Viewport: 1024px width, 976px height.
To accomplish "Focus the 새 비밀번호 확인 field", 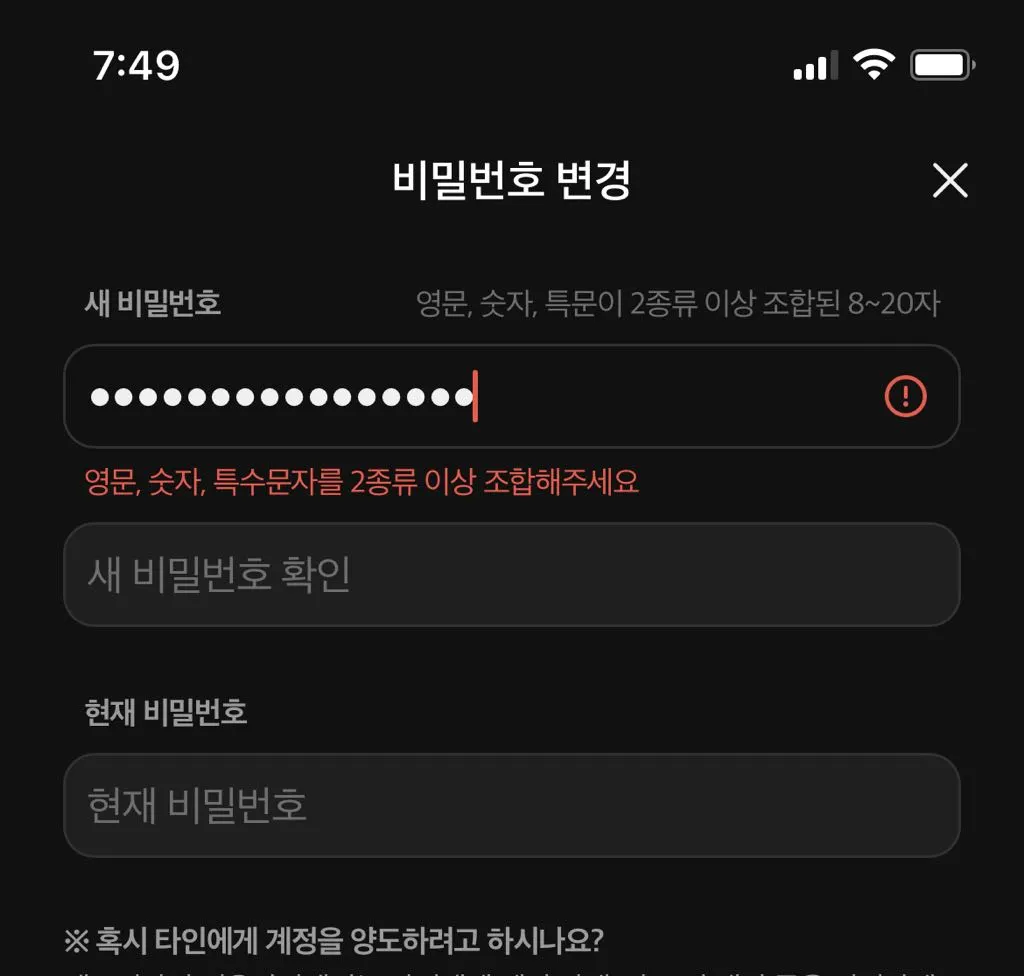I will [511, 575].
